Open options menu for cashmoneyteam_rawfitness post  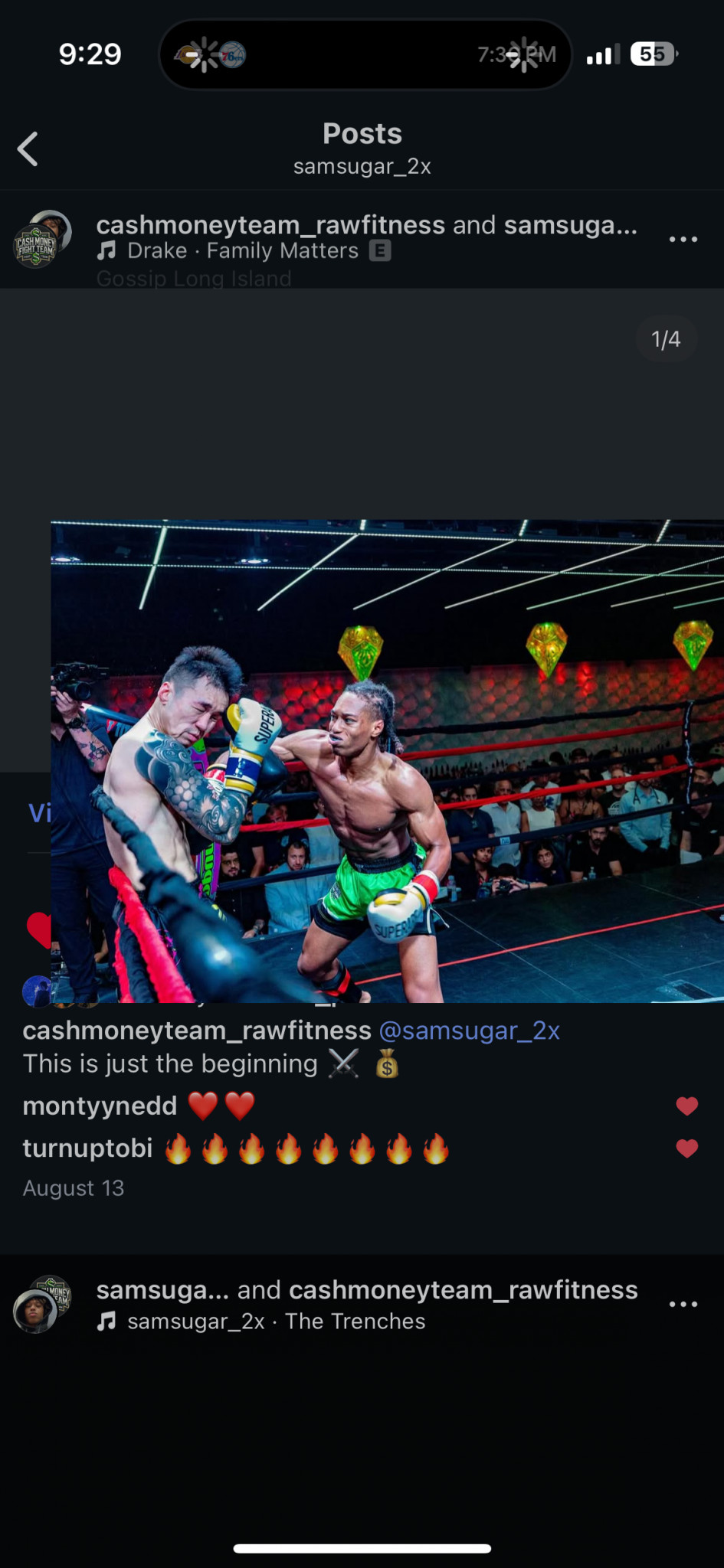coord(683,240)
